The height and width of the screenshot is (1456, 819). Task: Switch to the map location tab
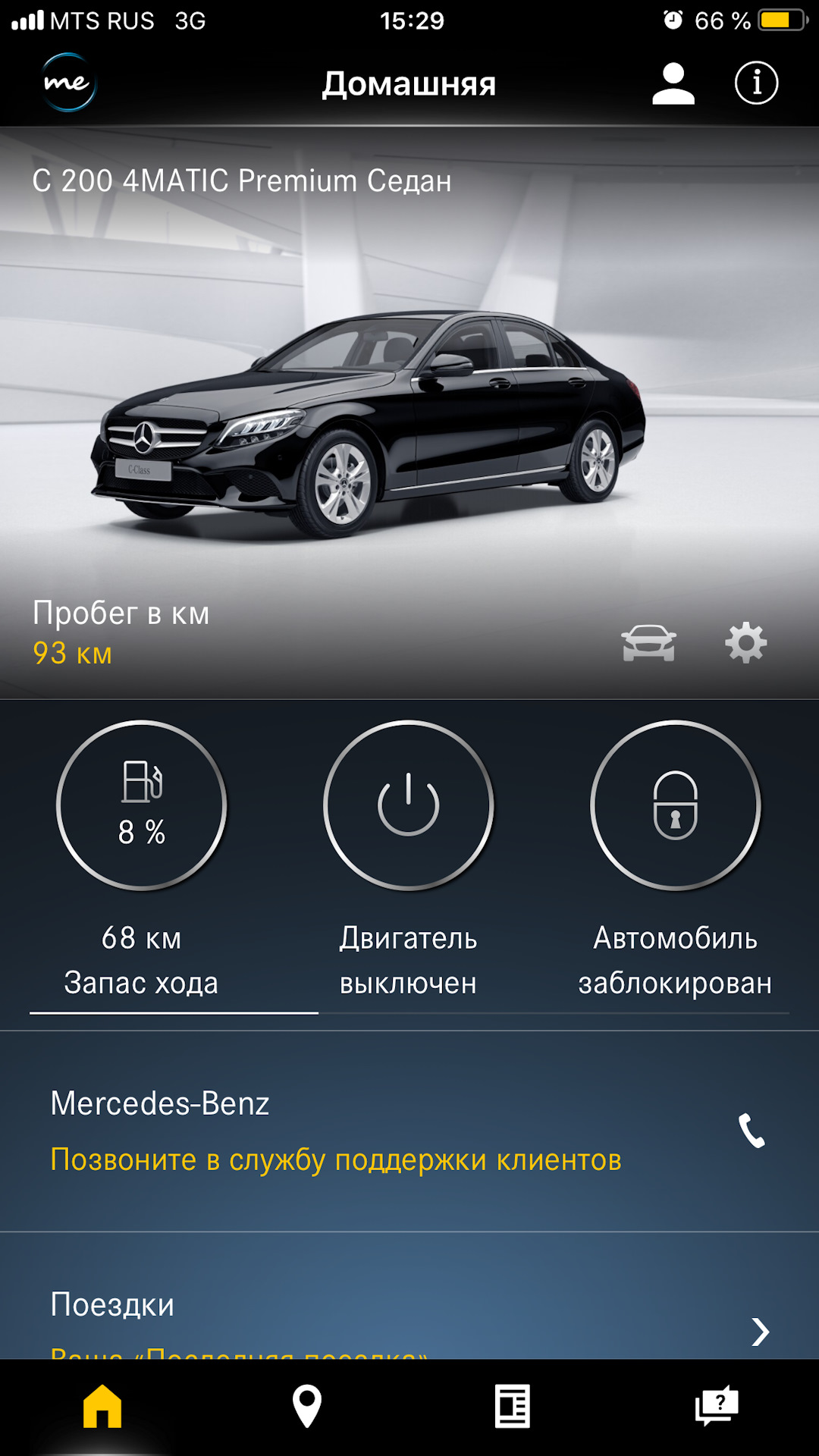click(307, 1407)
